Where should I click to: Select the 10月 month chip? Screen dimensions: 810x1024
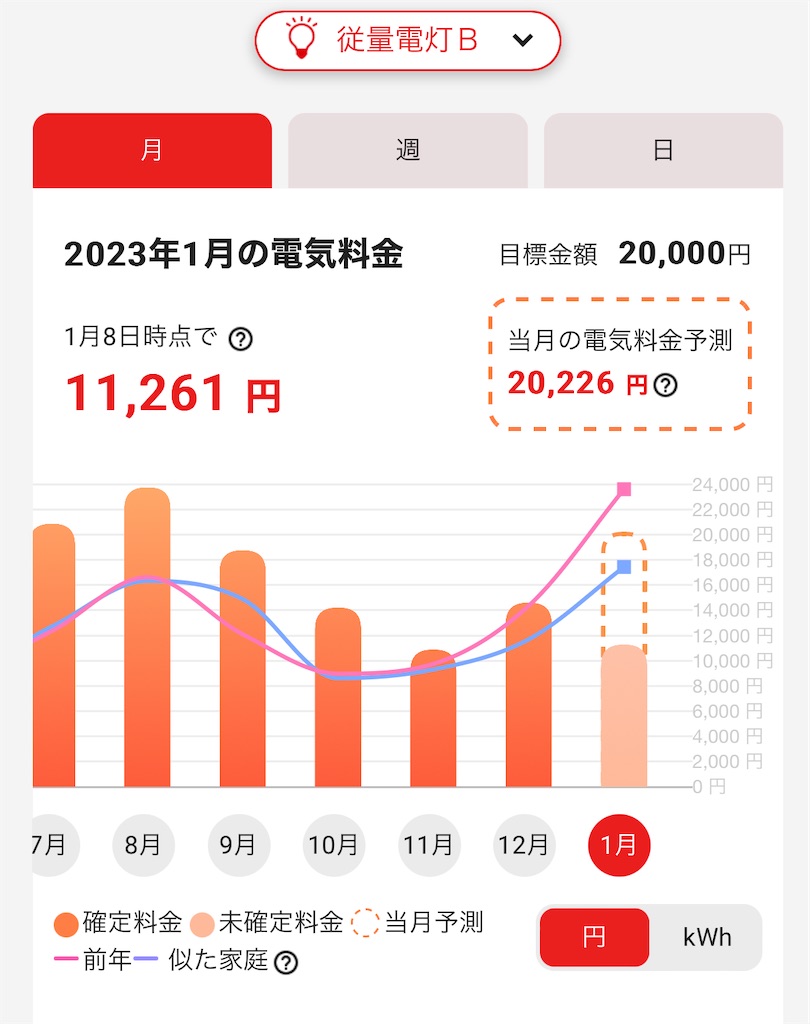tap(333, 845)
